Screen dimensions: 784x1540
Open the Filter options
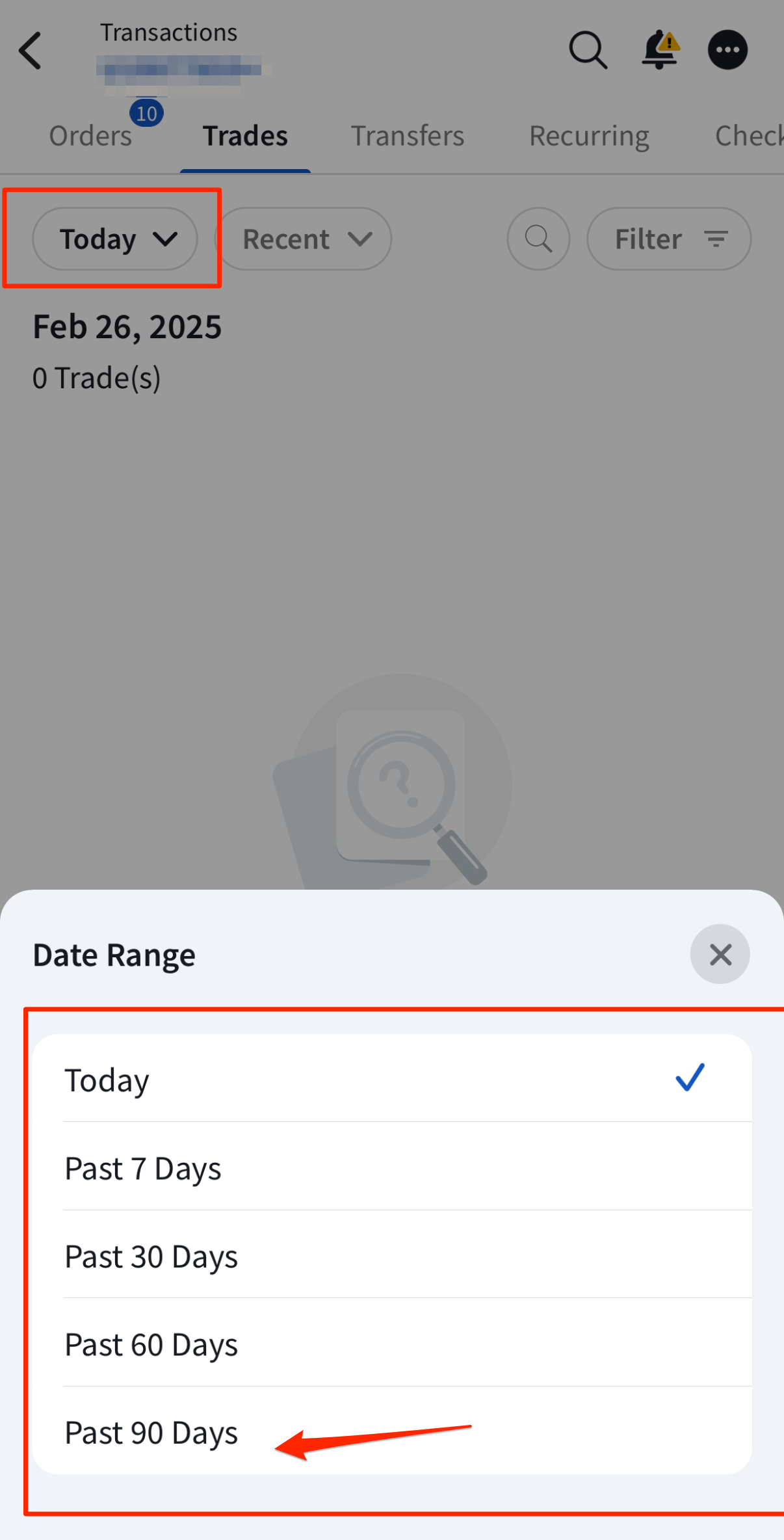tap(669, 239)
